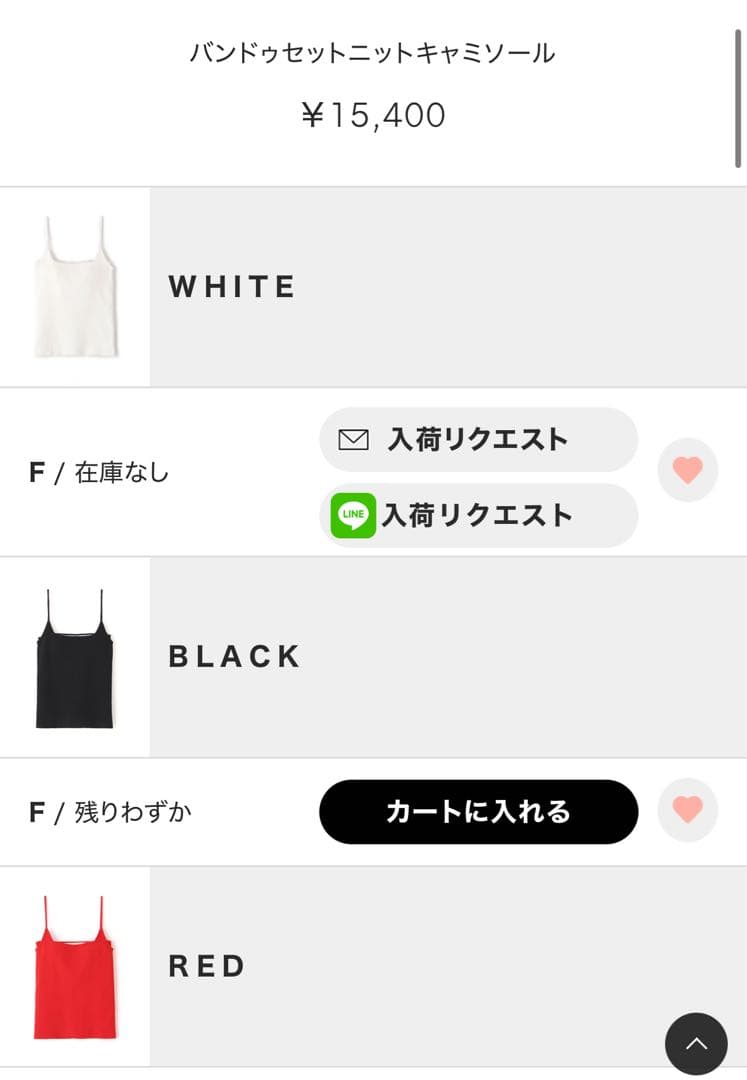View the white camisole product thumbnail

(x=74, y=285)
